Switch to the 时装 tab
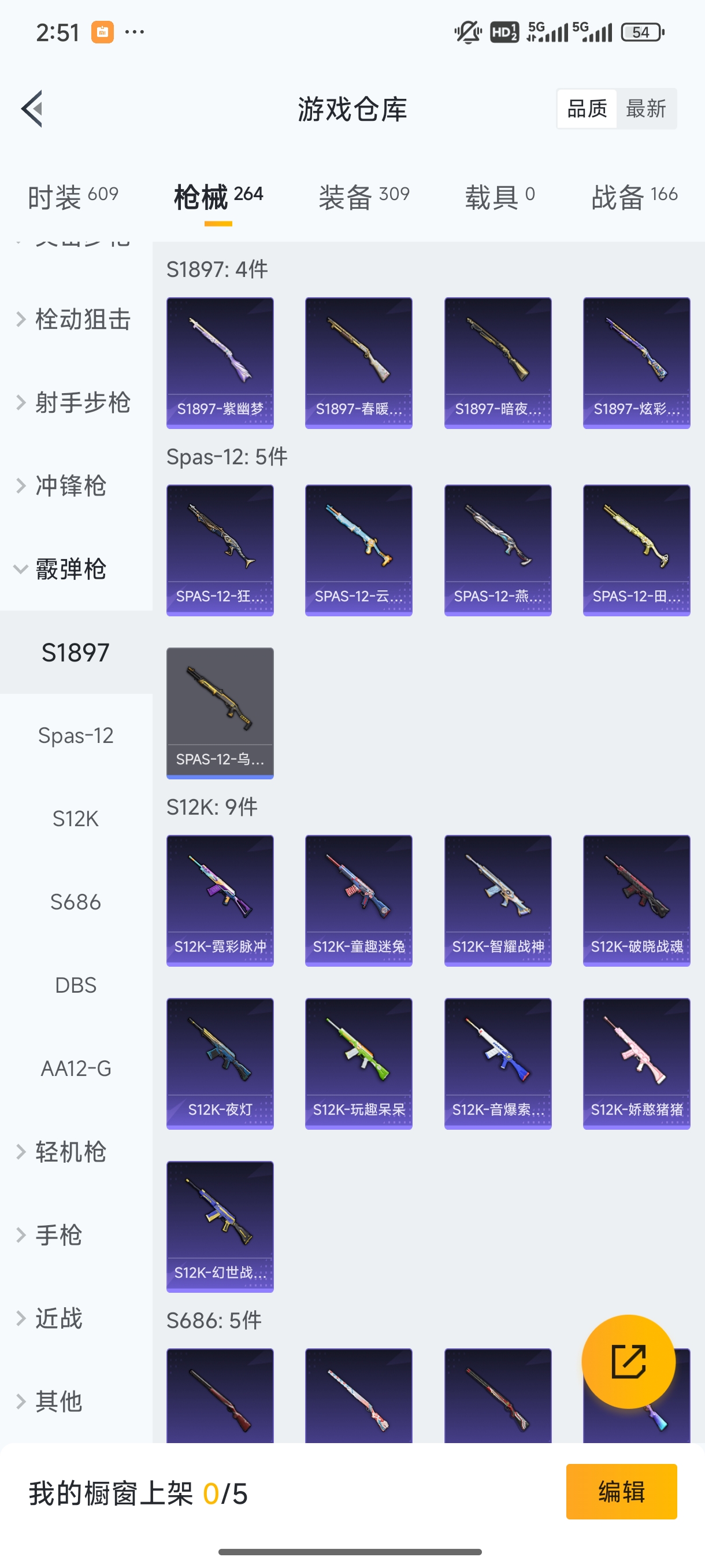705x1568 pixels. (x=73, y=197)
